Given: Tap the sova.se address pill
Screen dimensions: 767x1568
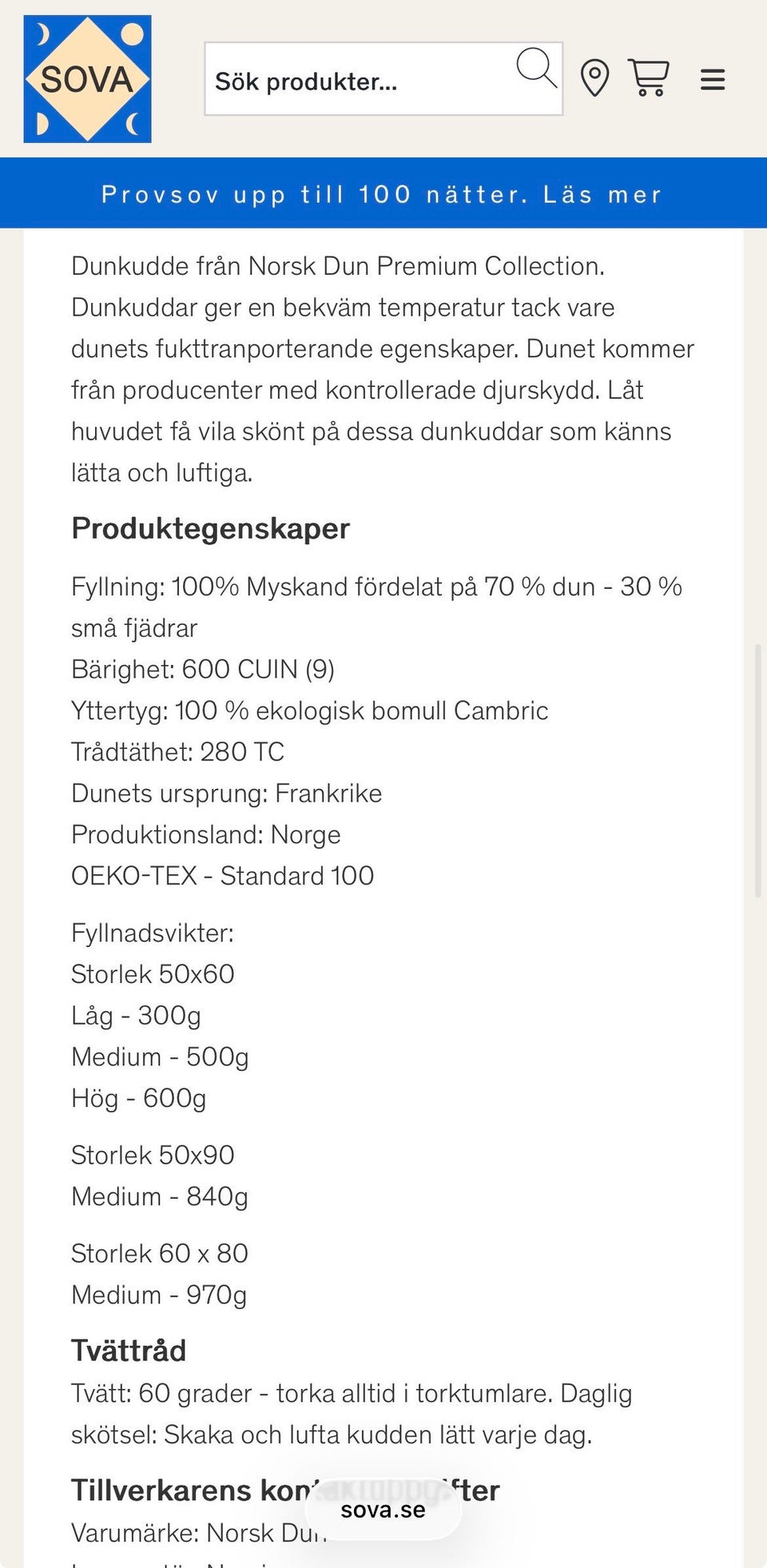Looking at the screenshot, I should click(x=383, y=1510).
